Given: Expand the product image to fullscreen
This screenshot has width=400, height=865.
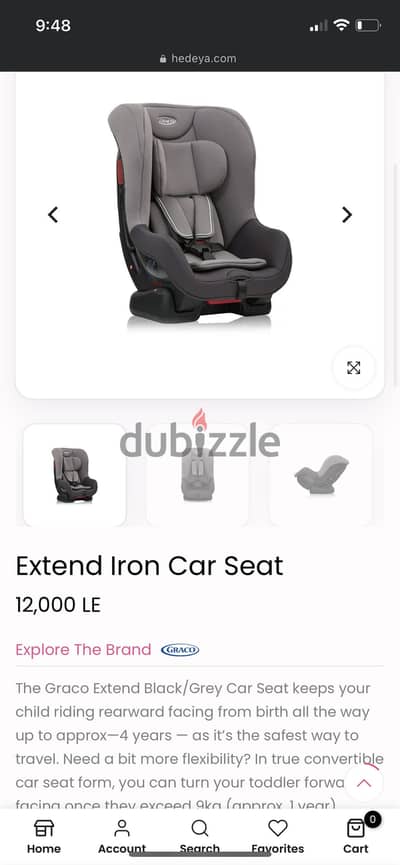Looking at the screenshot, I should pos(354,367).
